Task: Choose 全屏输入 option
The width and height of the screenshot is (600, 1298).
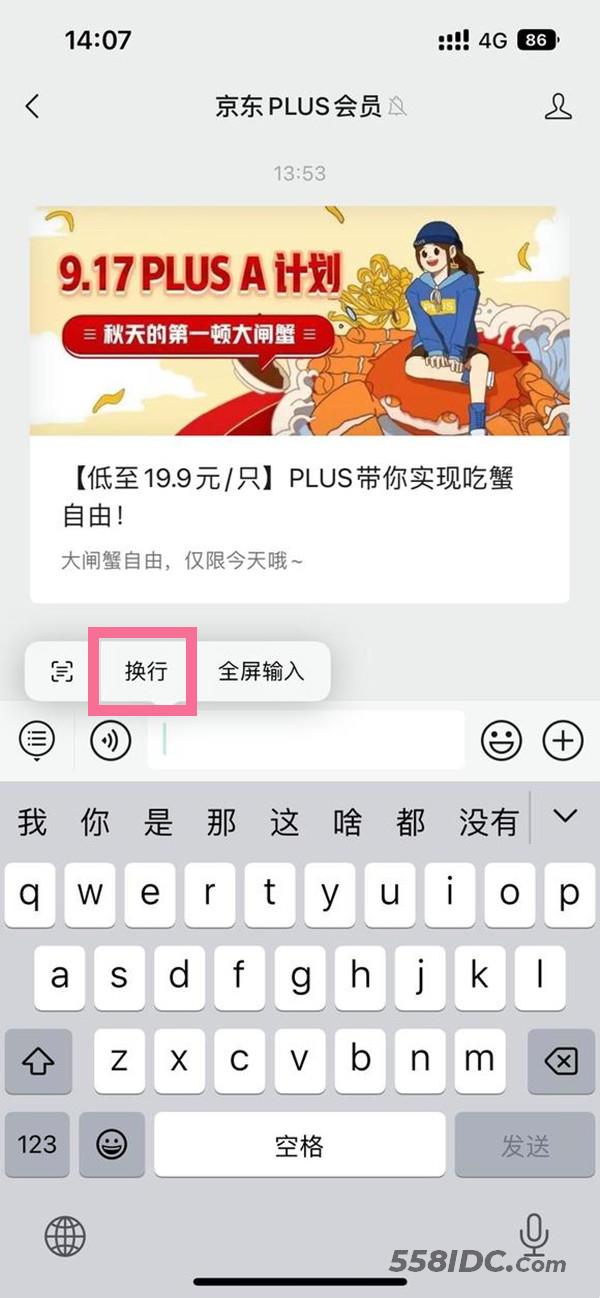Action: point(260,671)
